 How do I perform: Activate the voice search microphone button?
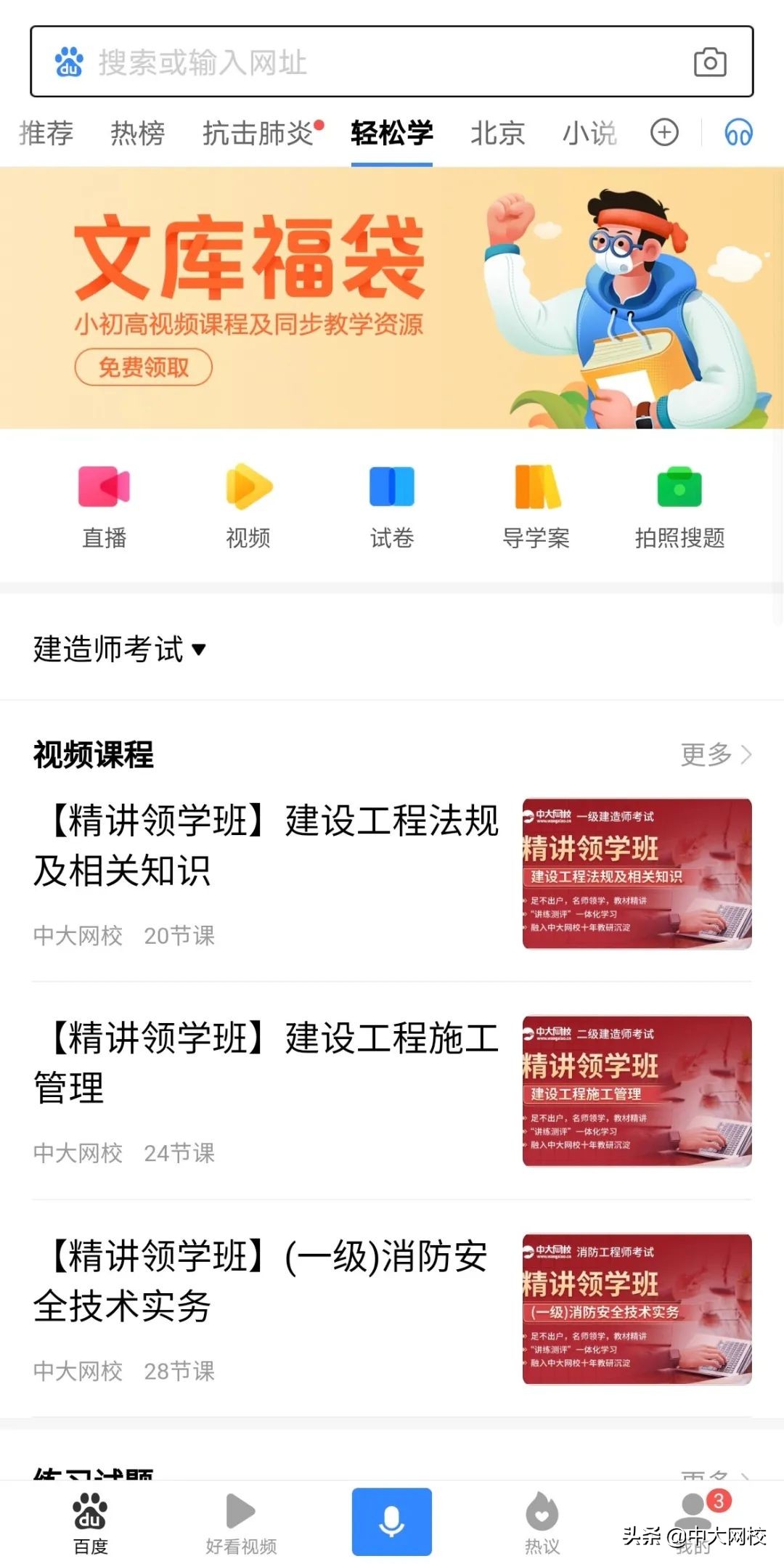pyautogui.click(x=392, y=1521)
